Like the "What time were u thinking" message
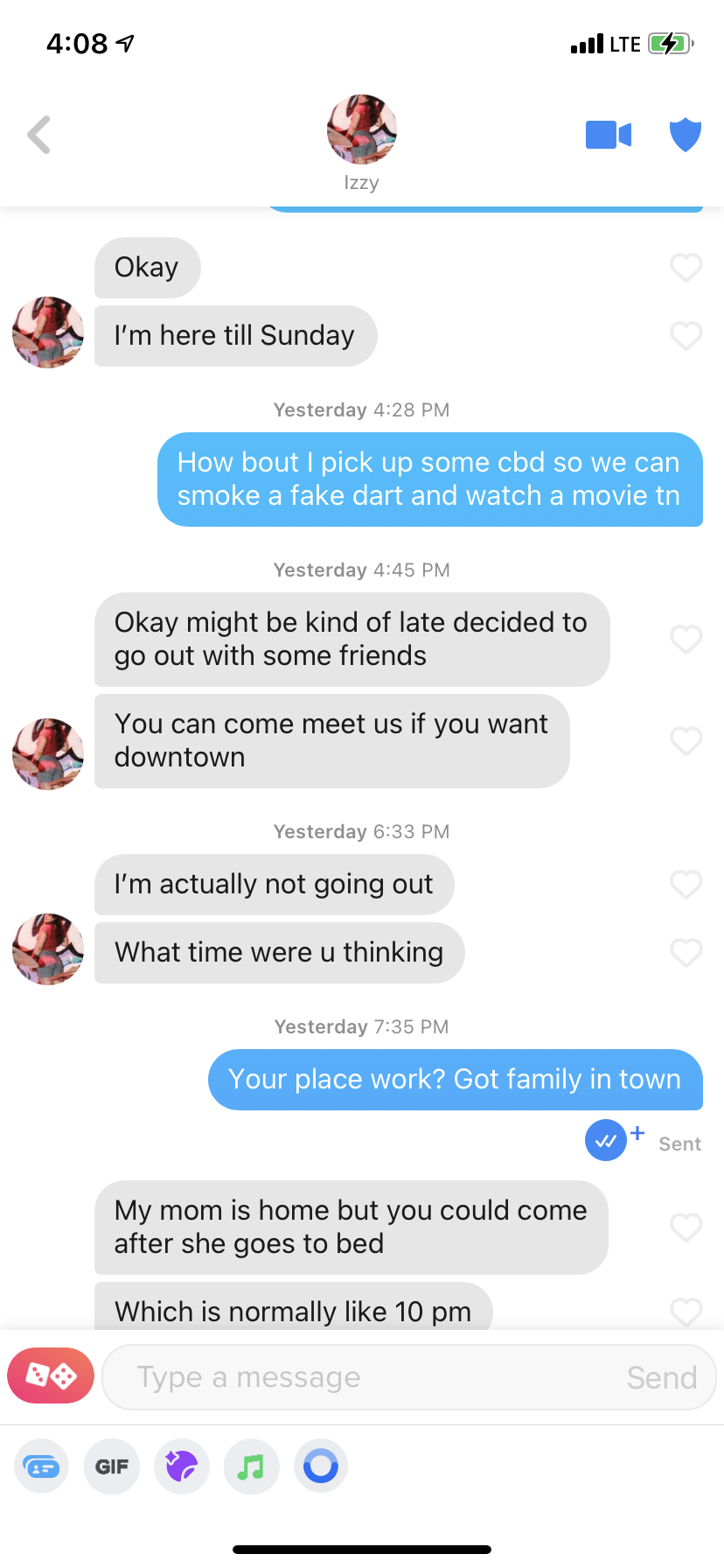Image resolution: width=724 pixels, height=1568 pixels. (x=686, y=953)
